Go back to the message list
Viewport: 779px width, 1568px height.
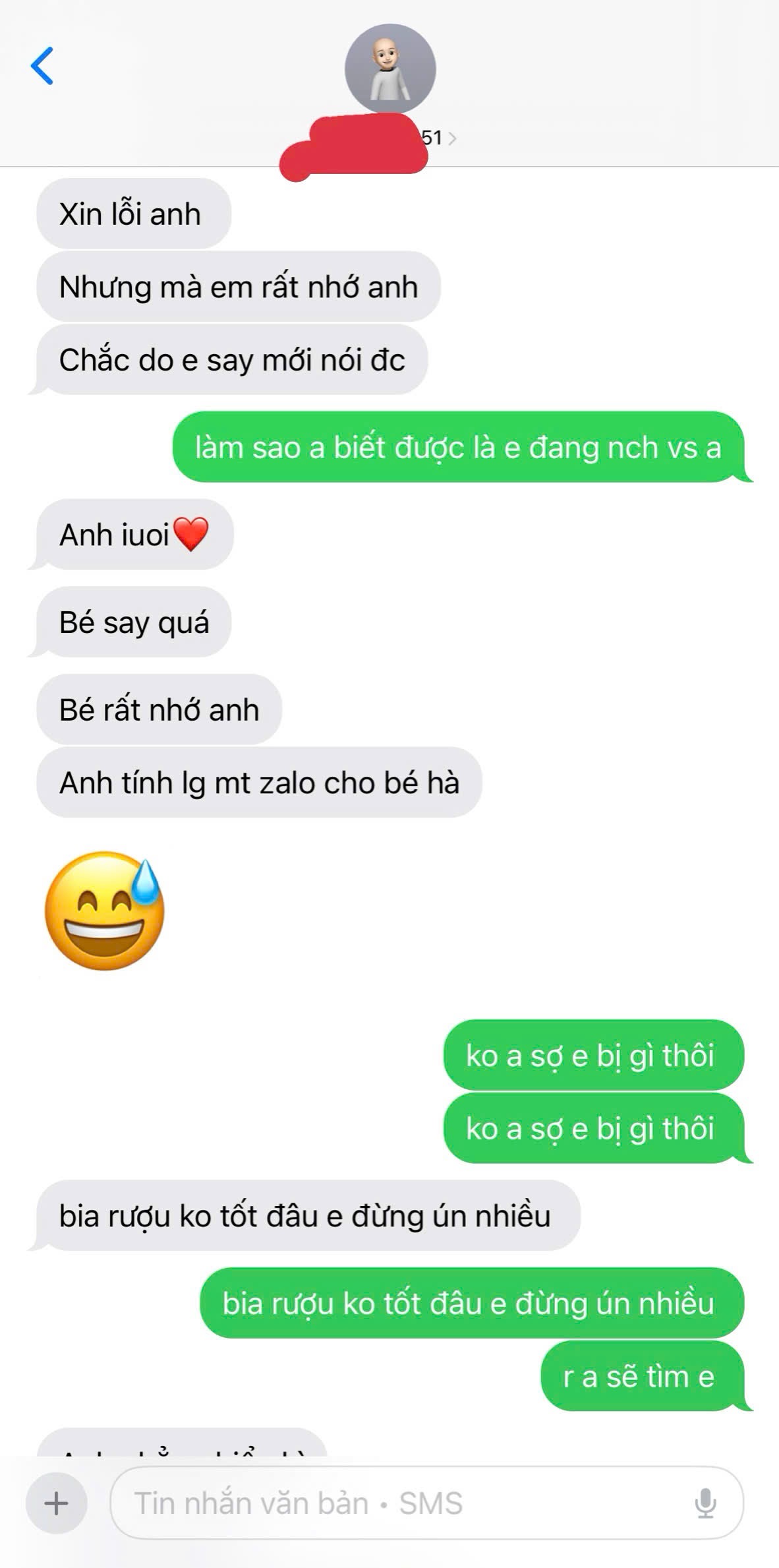point(42,66)
